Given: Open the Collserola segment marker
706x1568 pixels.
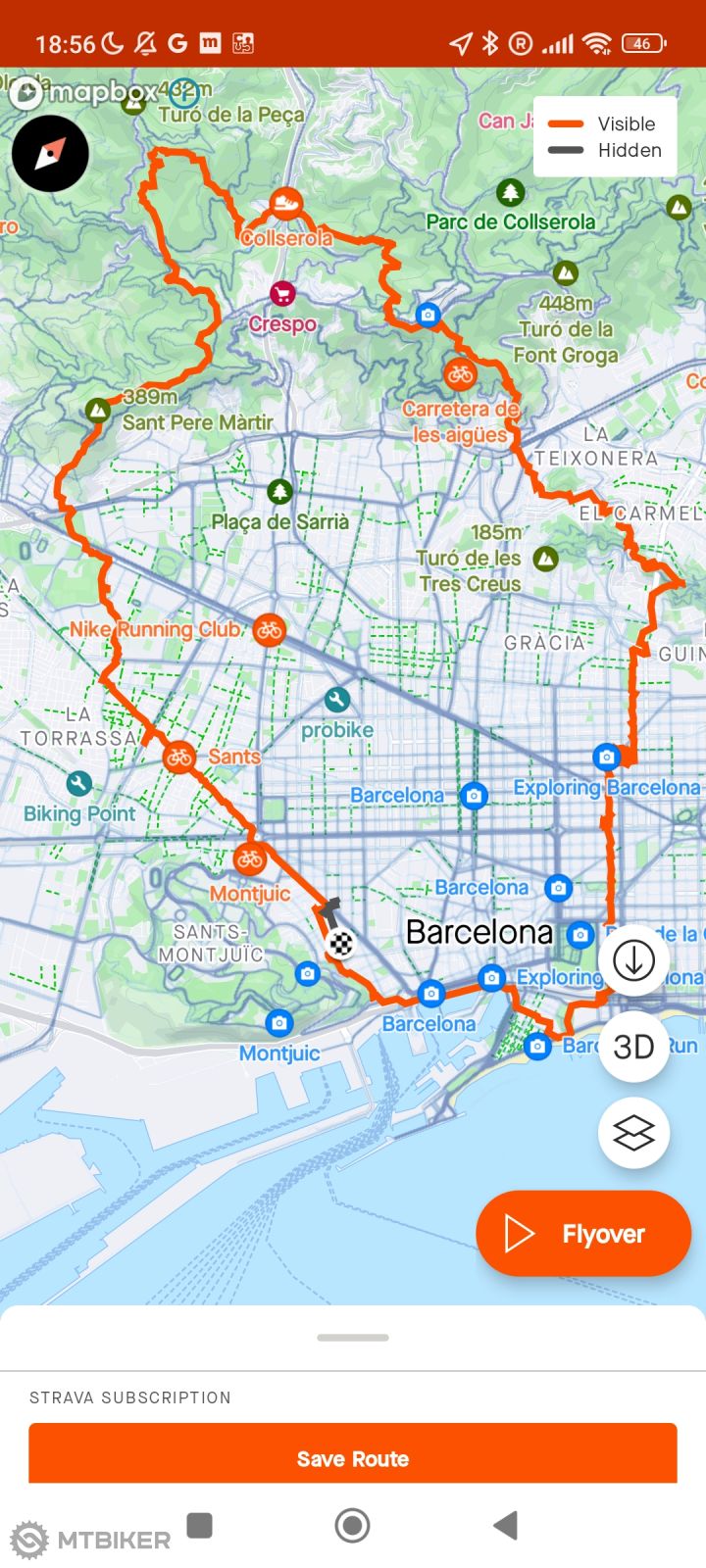Looking at the screenshot, I should 285,204.
